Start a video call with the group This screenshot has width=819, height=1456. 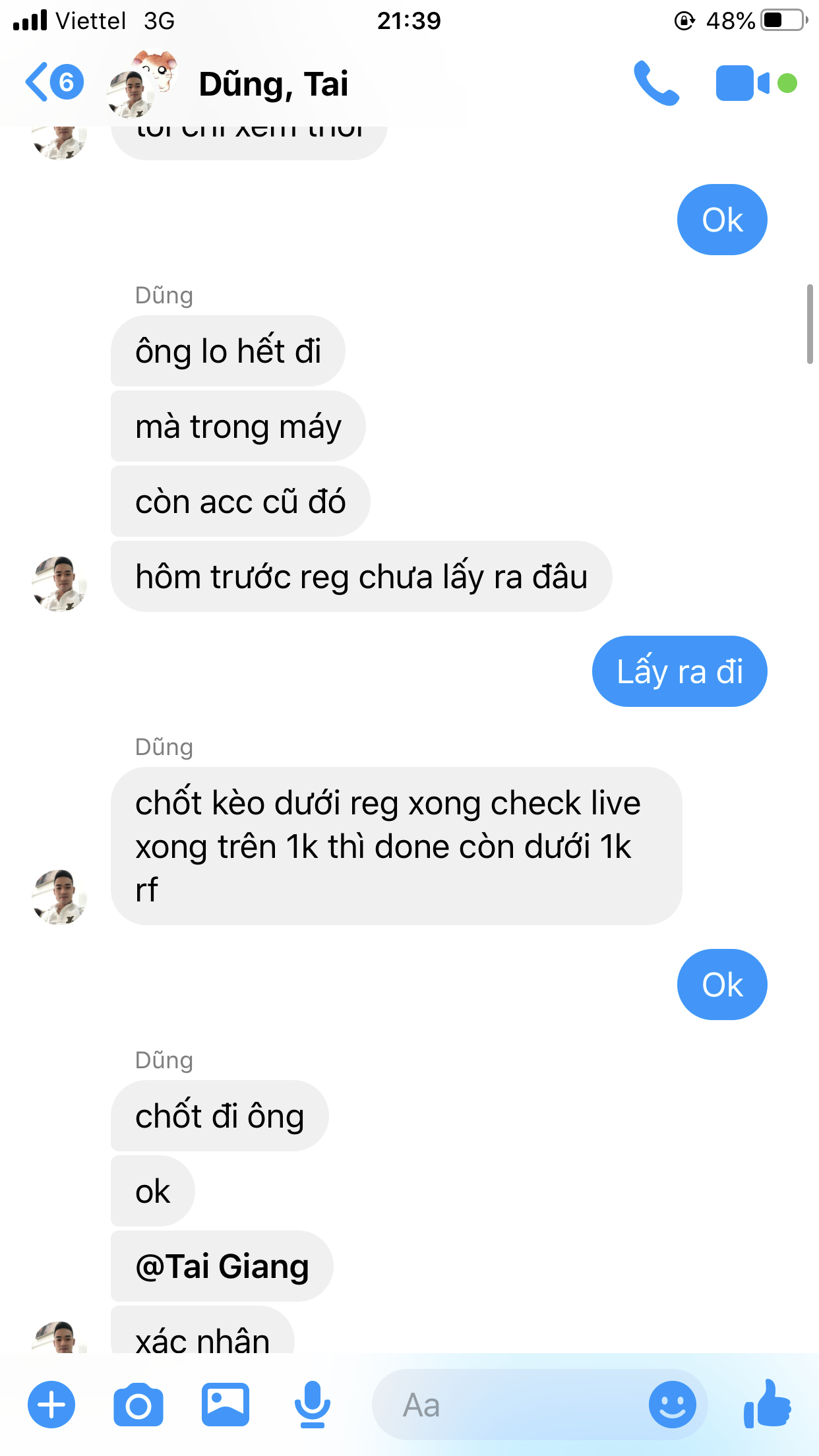[743, 83]
